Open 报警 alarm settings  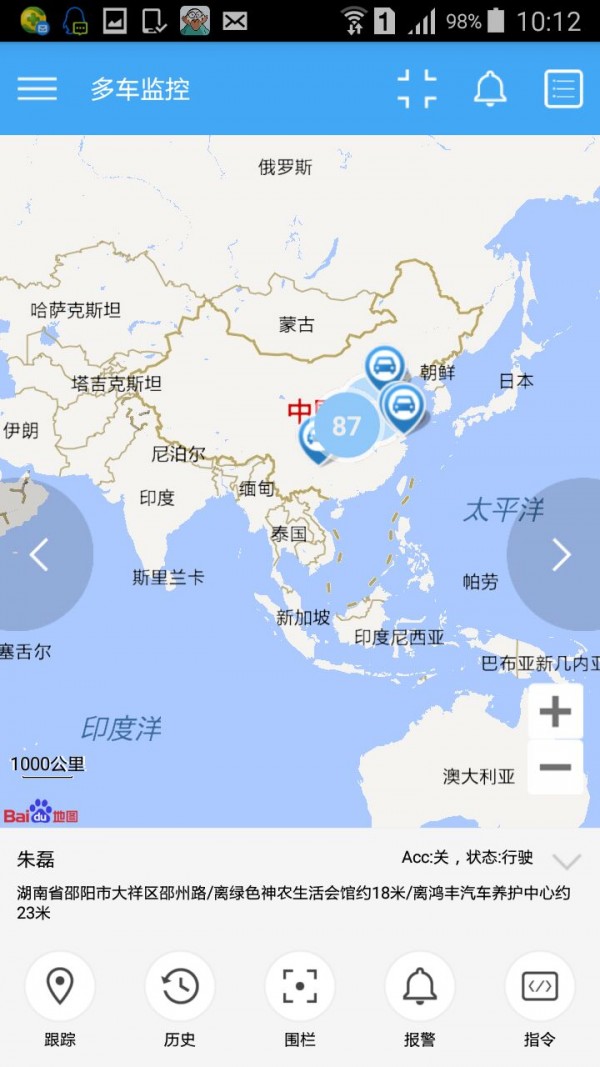pyautogui.click(x=420, y=987)
